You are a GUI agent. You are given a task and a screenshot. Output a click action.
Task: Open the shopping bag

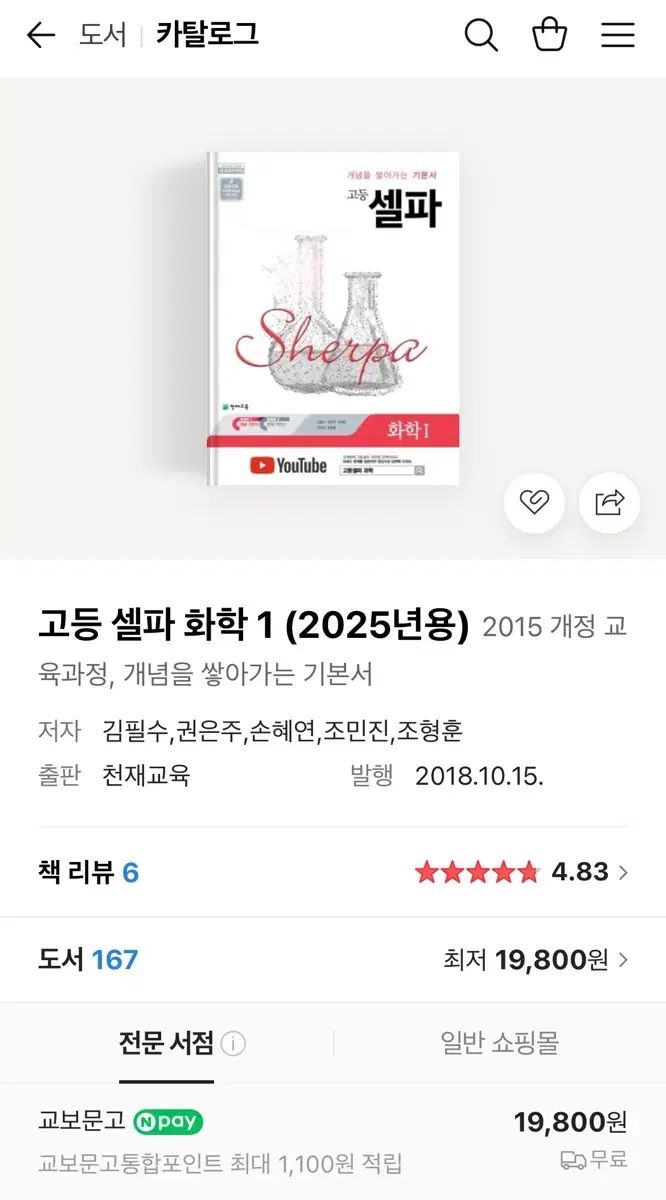coord(550,36)
